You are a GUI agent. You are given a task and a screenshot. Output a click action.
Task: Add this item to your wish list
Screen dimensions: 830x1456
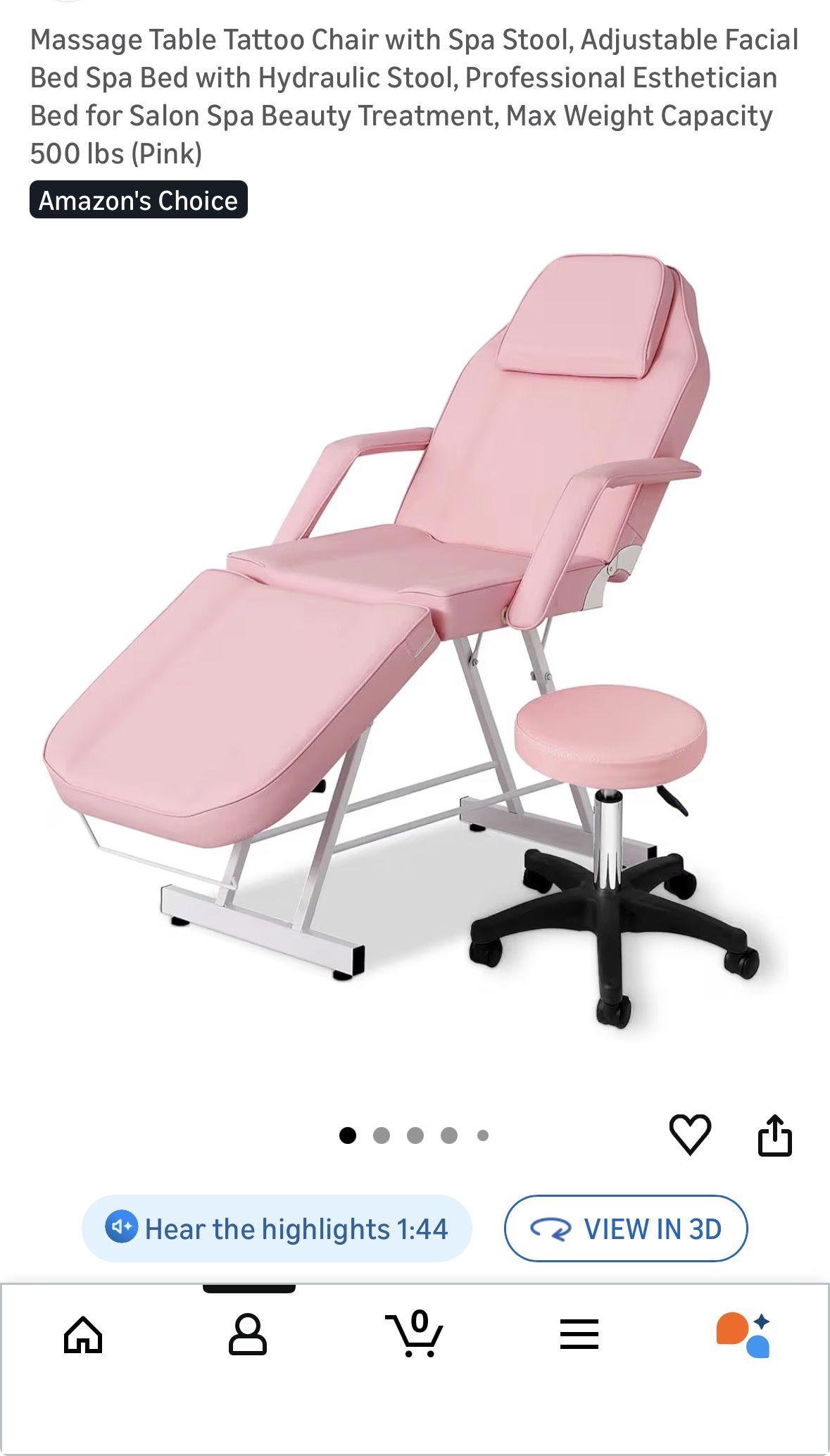point(689,1134)
